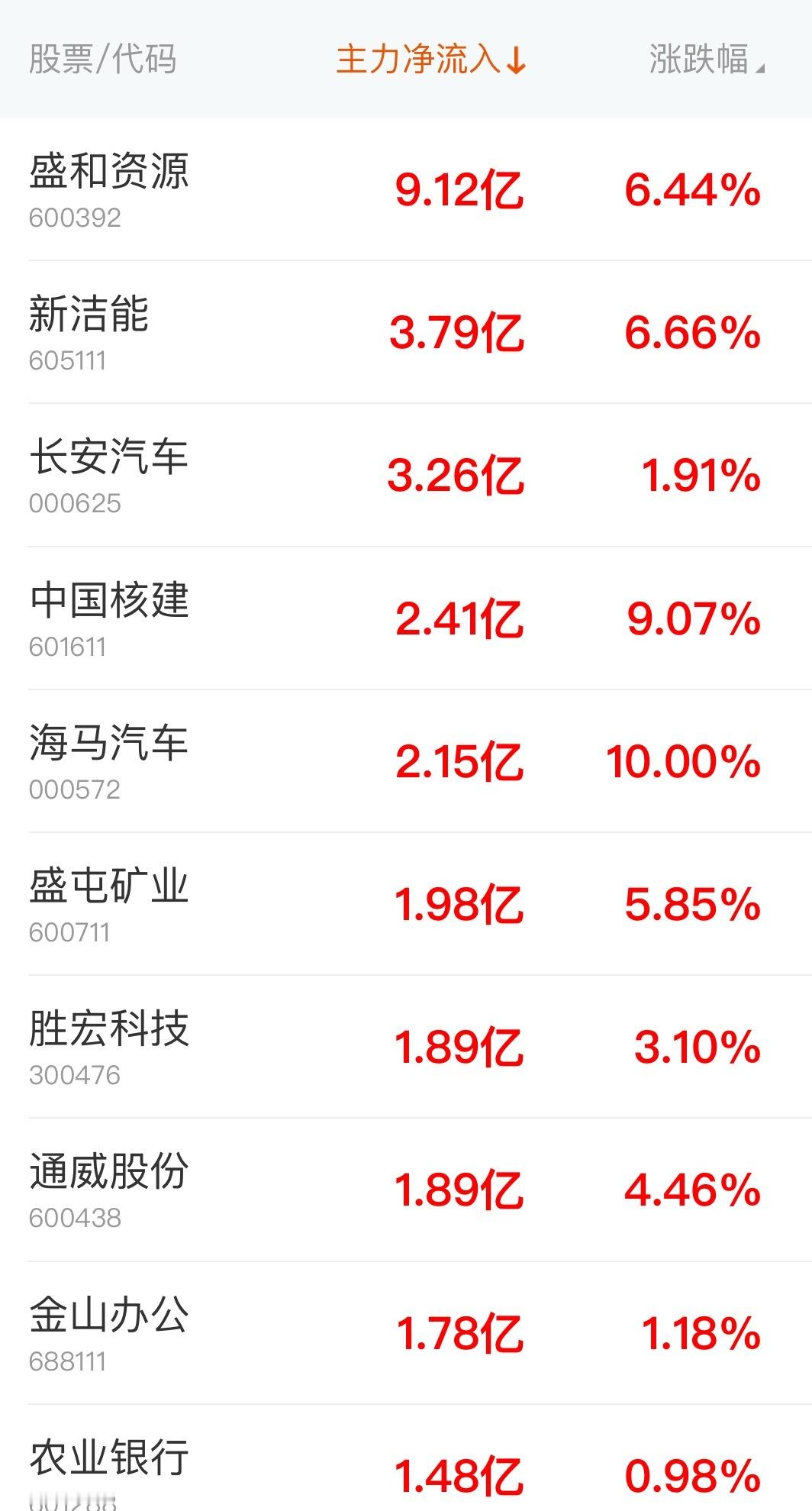View 金山办公 stock page
812x1511 pixels.
pos(109,1315)
